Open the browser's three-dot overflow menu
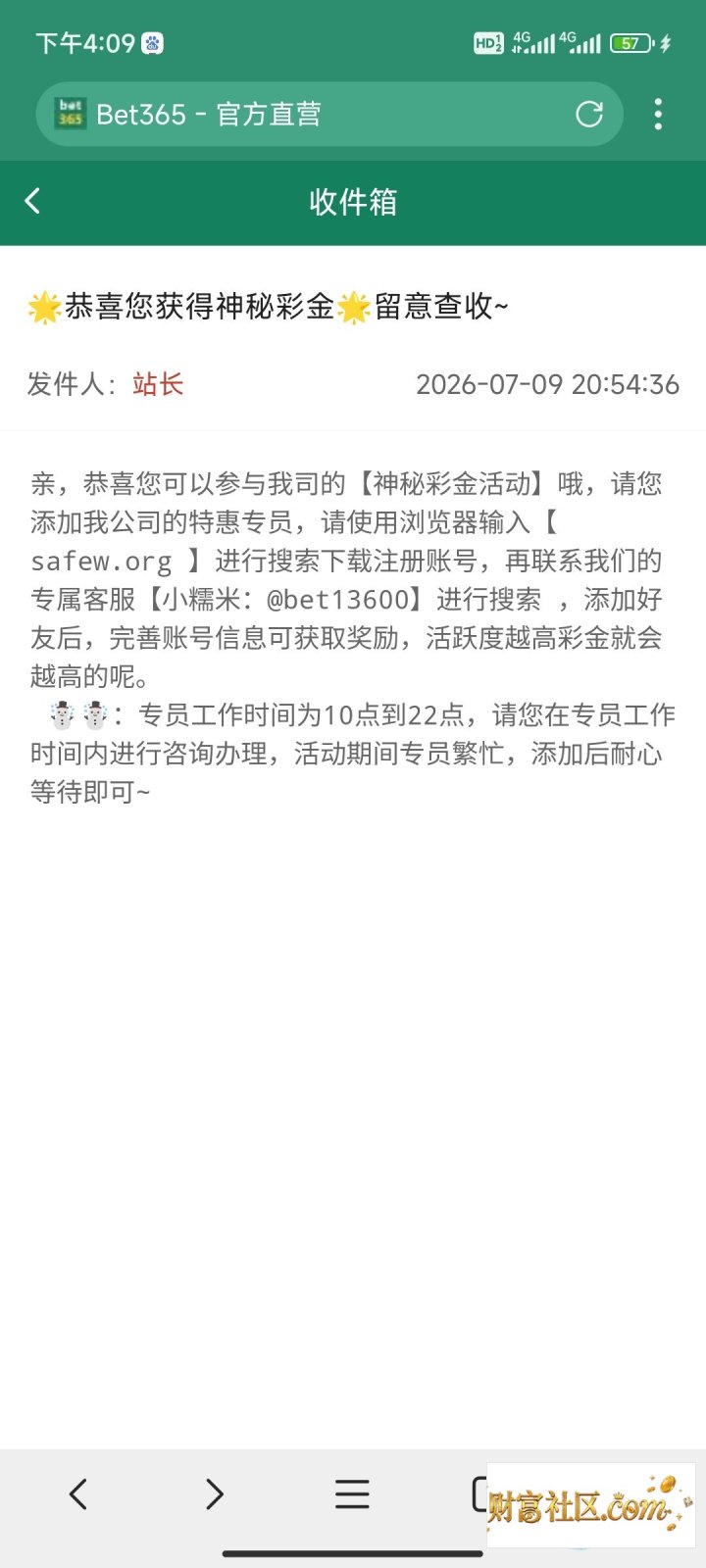Screen dimensions: 706x1568 pos(658,115)
